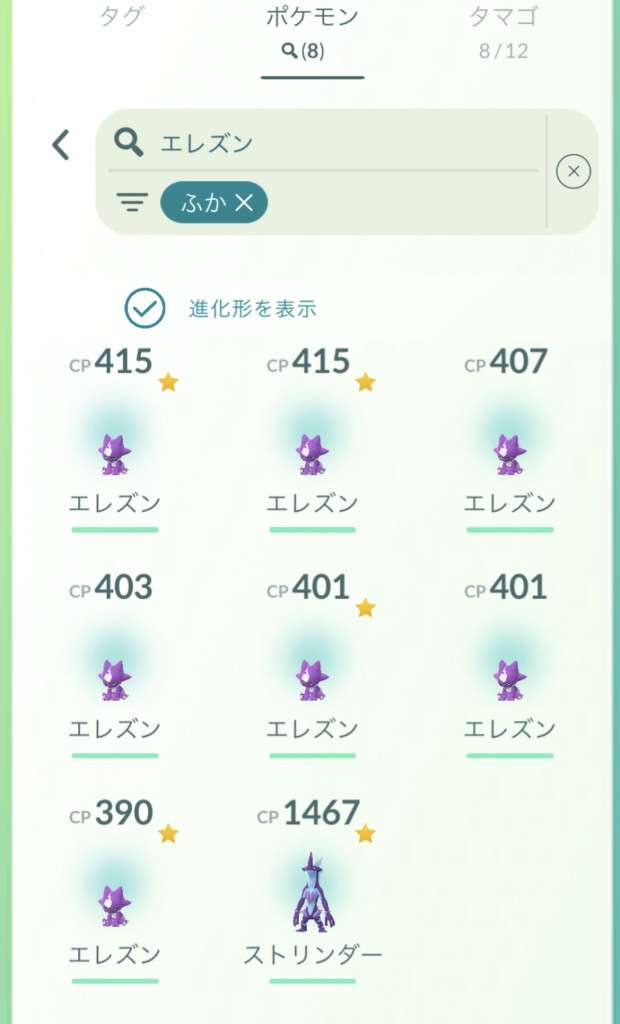Edit the エレズン search field

pyautogui.click(x=330, y=143)
